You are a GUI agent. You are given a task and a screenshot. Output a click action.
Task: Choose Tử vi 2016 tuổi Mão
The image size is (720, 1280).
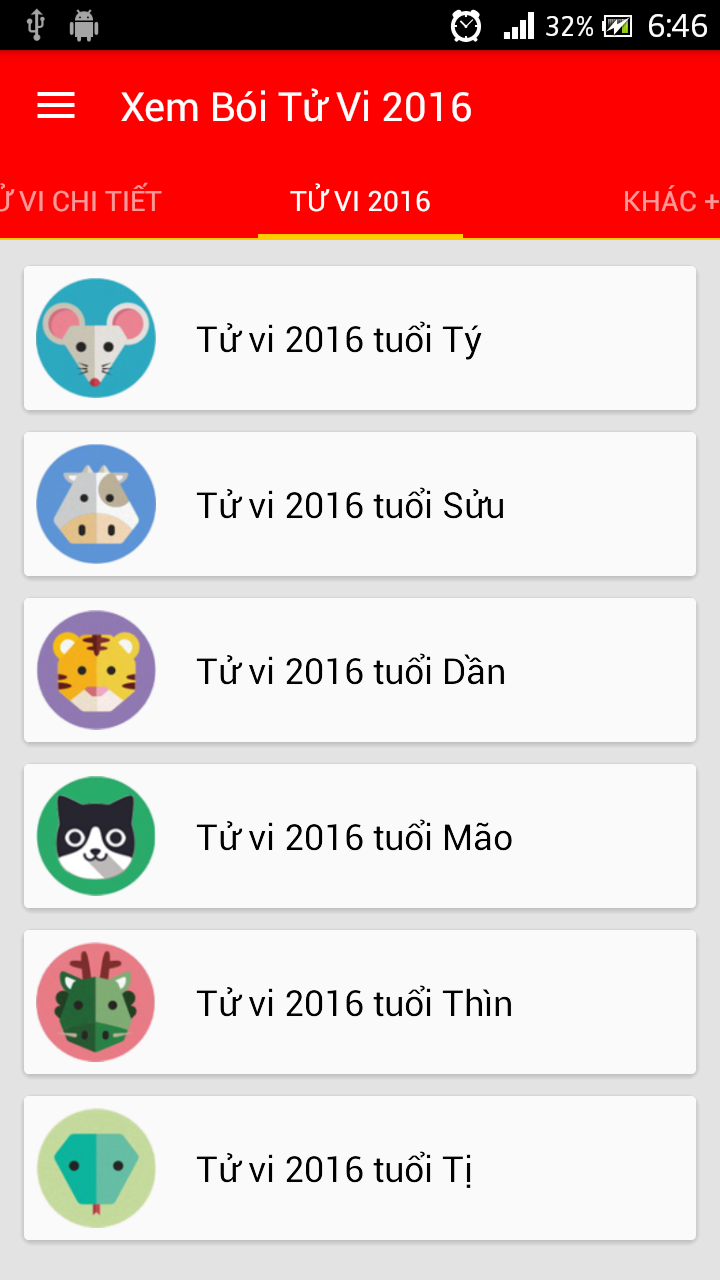tap(360, 836)
